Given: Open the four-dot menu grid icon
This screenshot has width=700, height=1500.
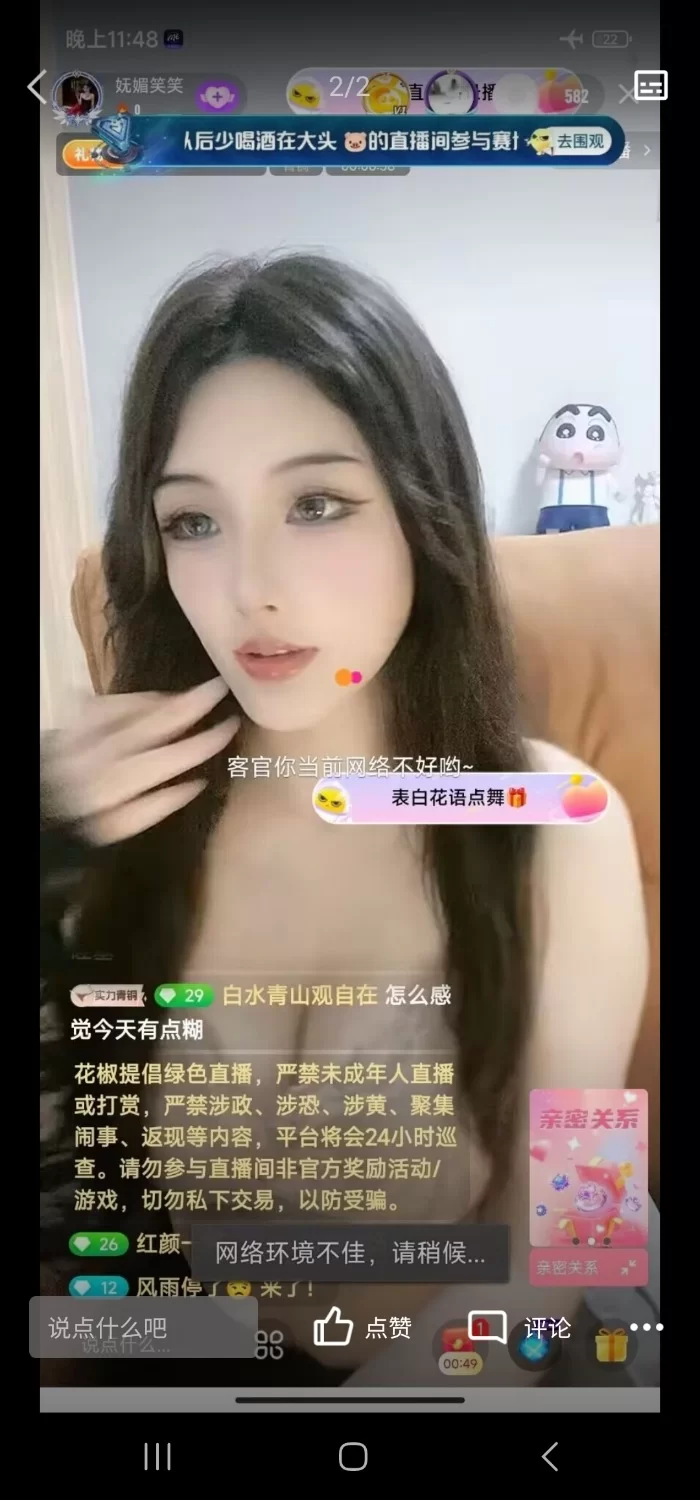Looking at the screenshot, I should click(269, 1346).
